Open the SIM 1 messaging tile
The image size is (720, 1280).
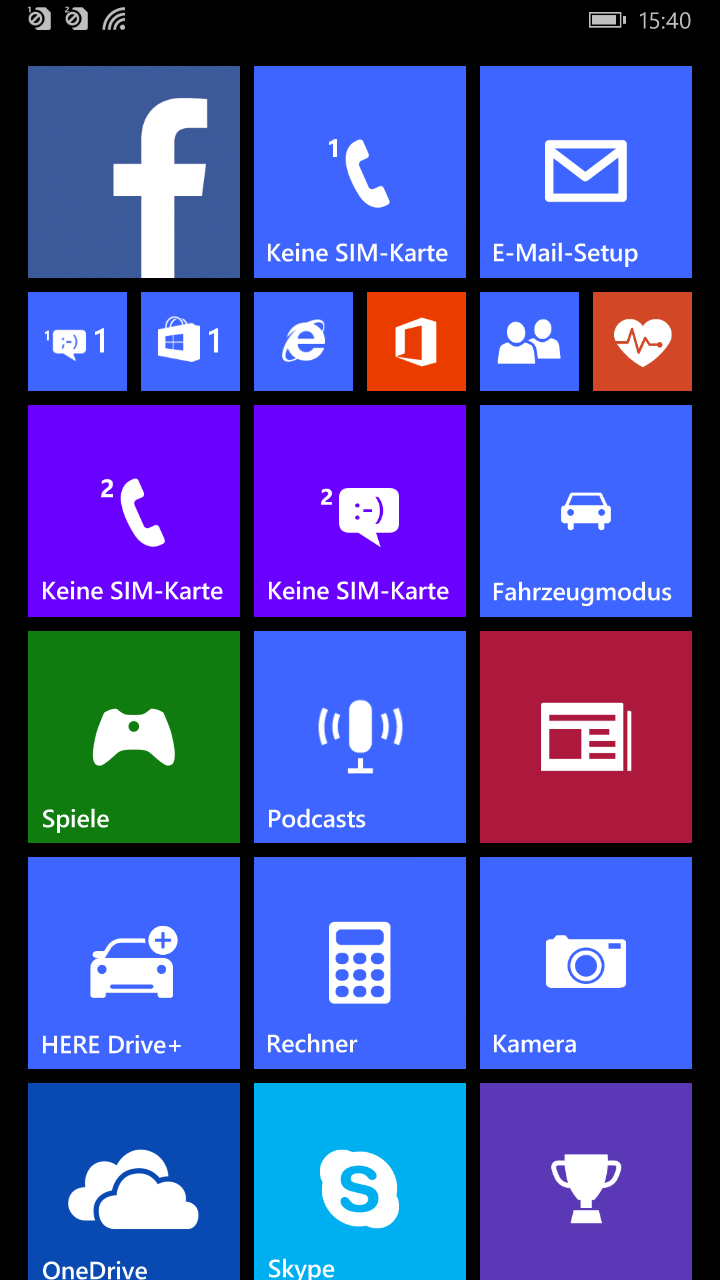(77, 341)
